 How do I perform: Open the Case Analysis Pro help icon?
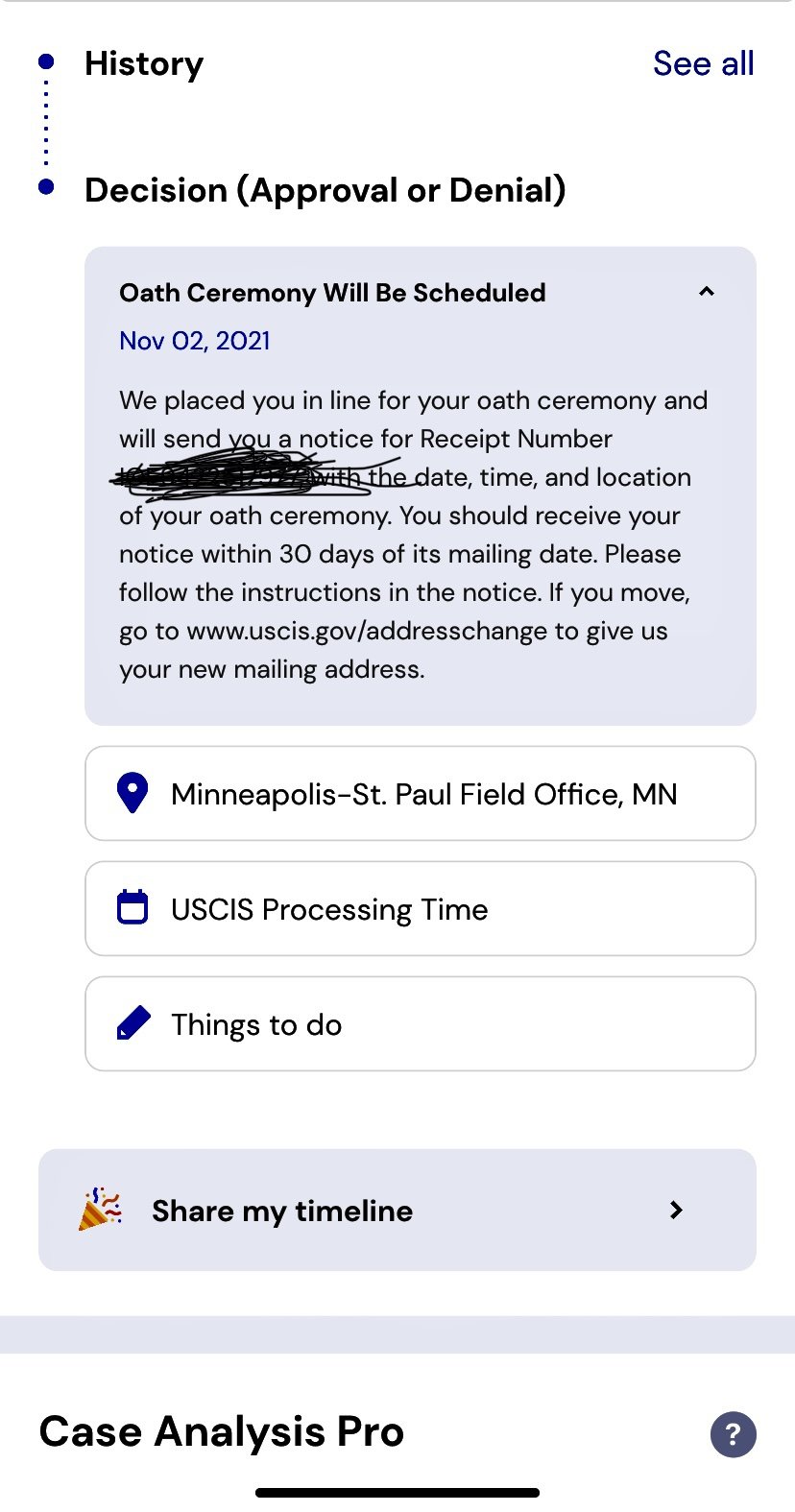click(734, 1434)
